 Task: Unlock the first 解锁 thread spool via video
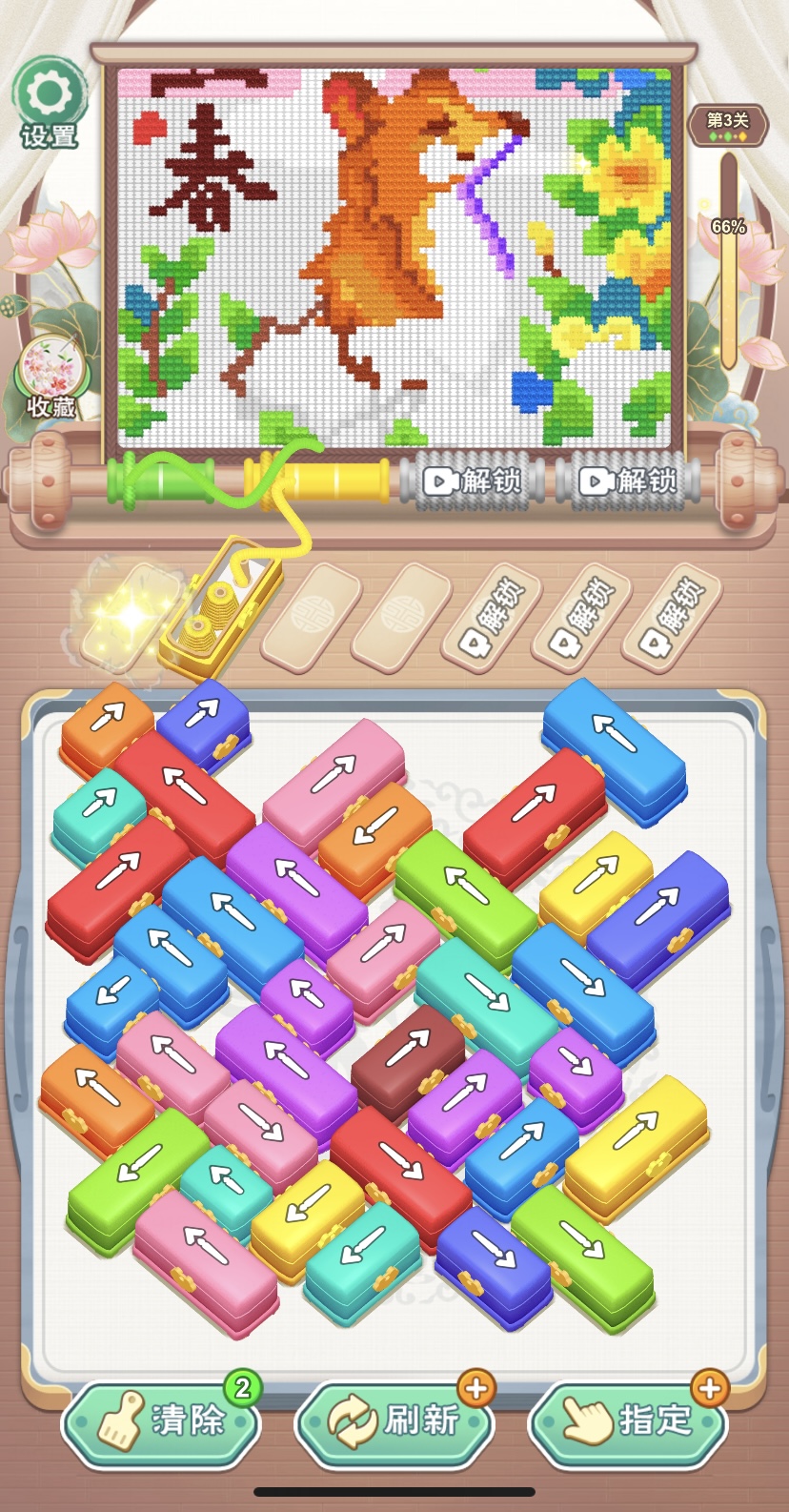473,480
